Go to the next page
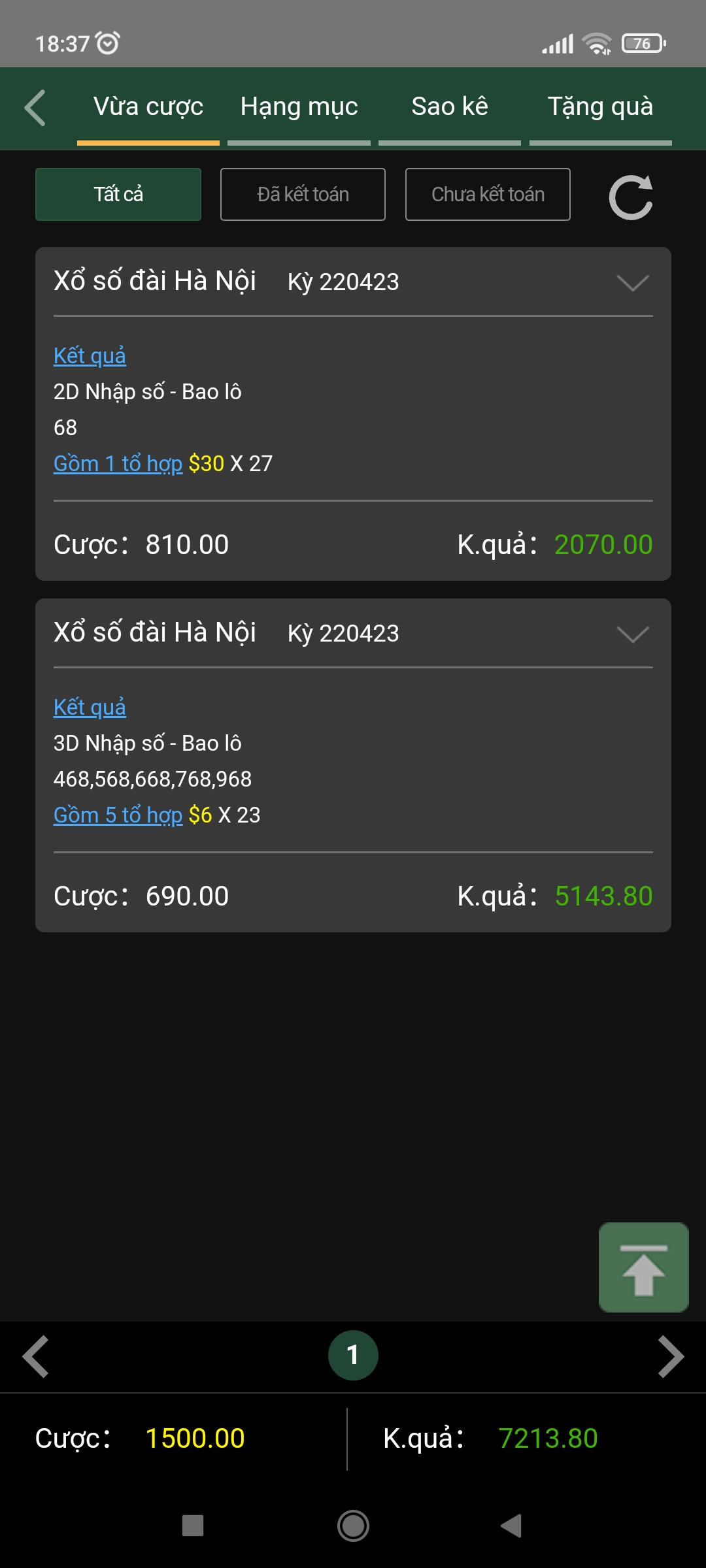The image size is (706, 1568). pyautogui.click(x=671, y=1357)
